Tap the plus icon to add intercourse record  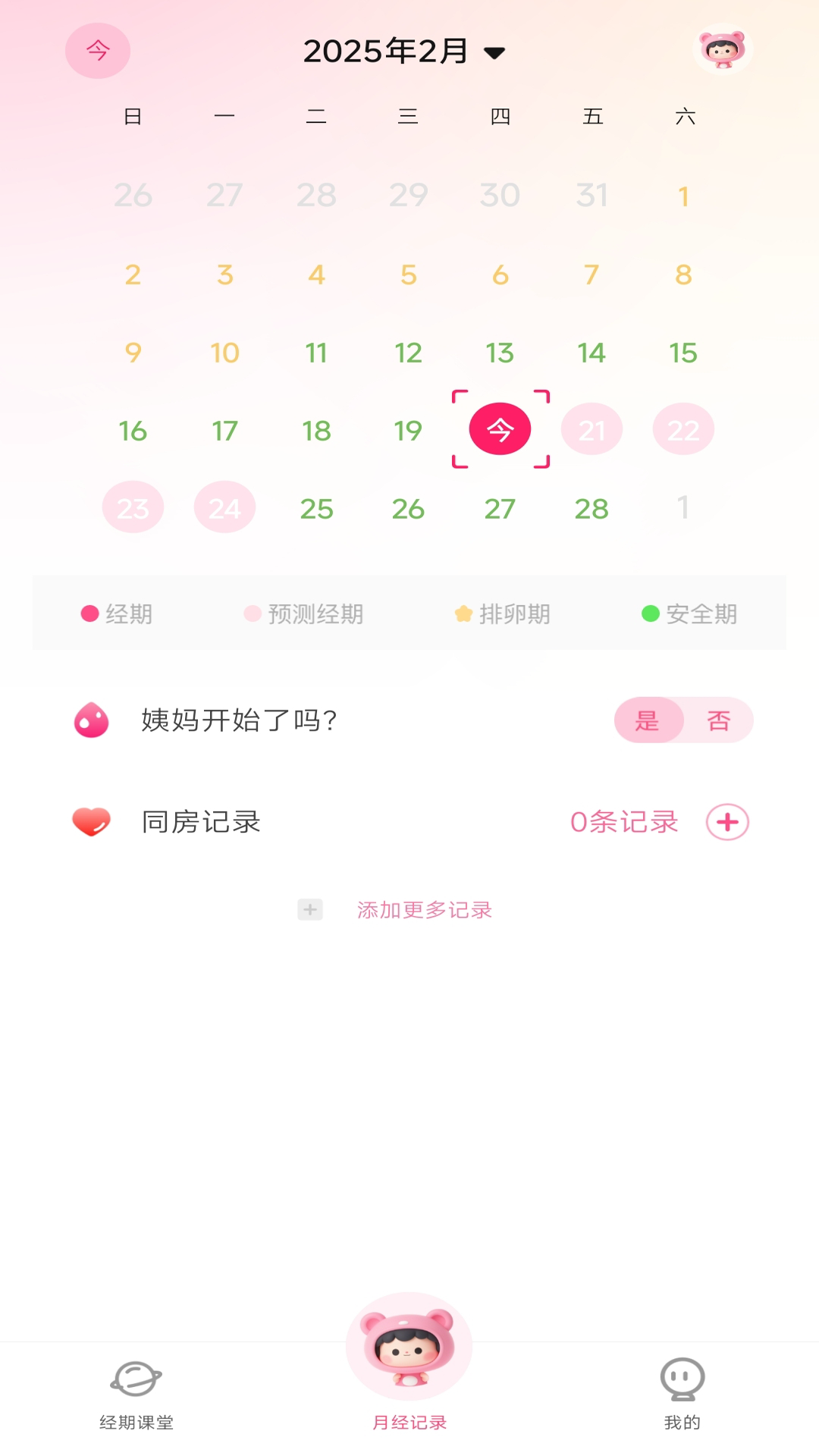(726, 822)
